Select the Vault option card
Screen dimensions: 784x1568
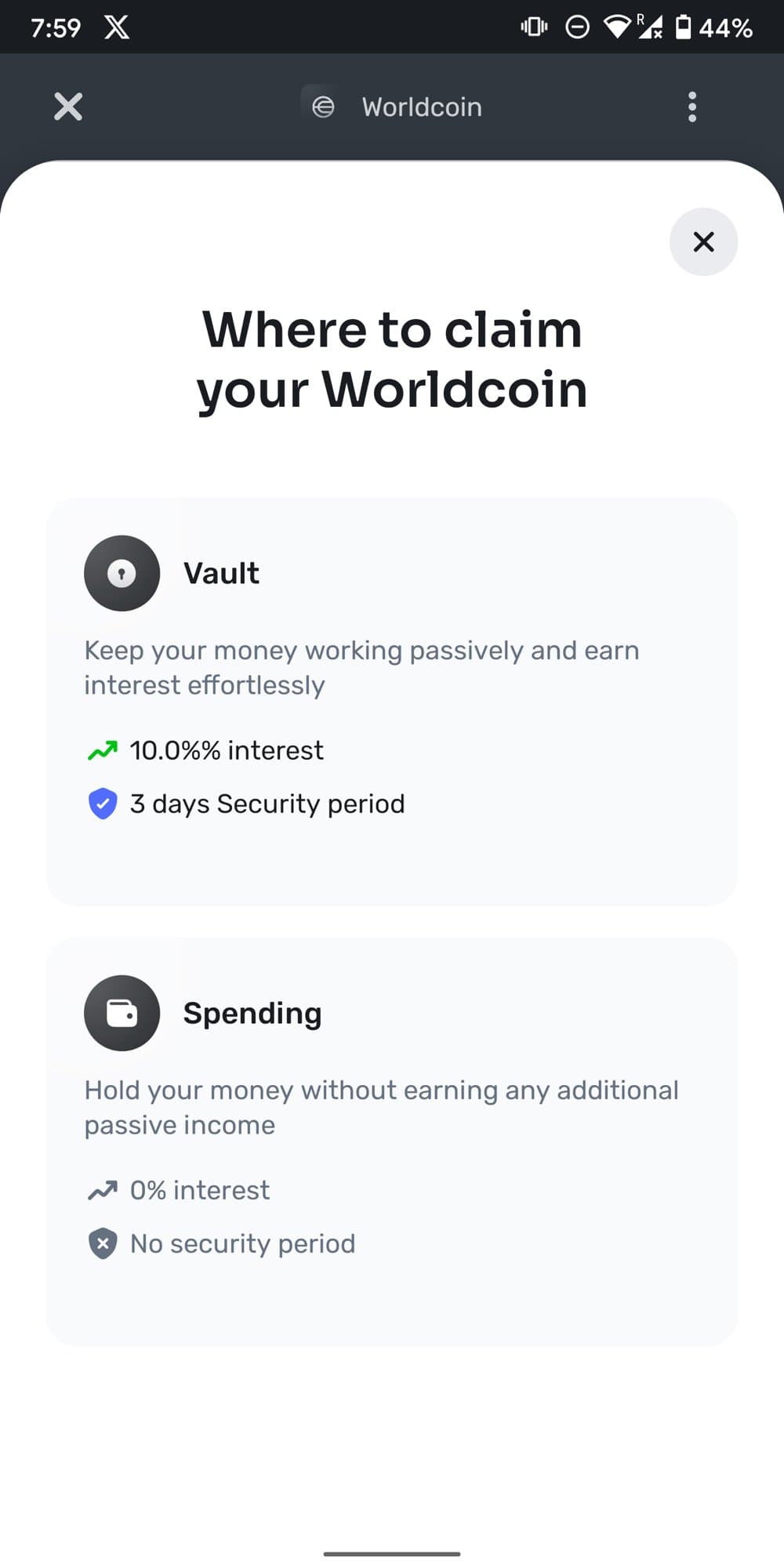click(x=392, y=701)
